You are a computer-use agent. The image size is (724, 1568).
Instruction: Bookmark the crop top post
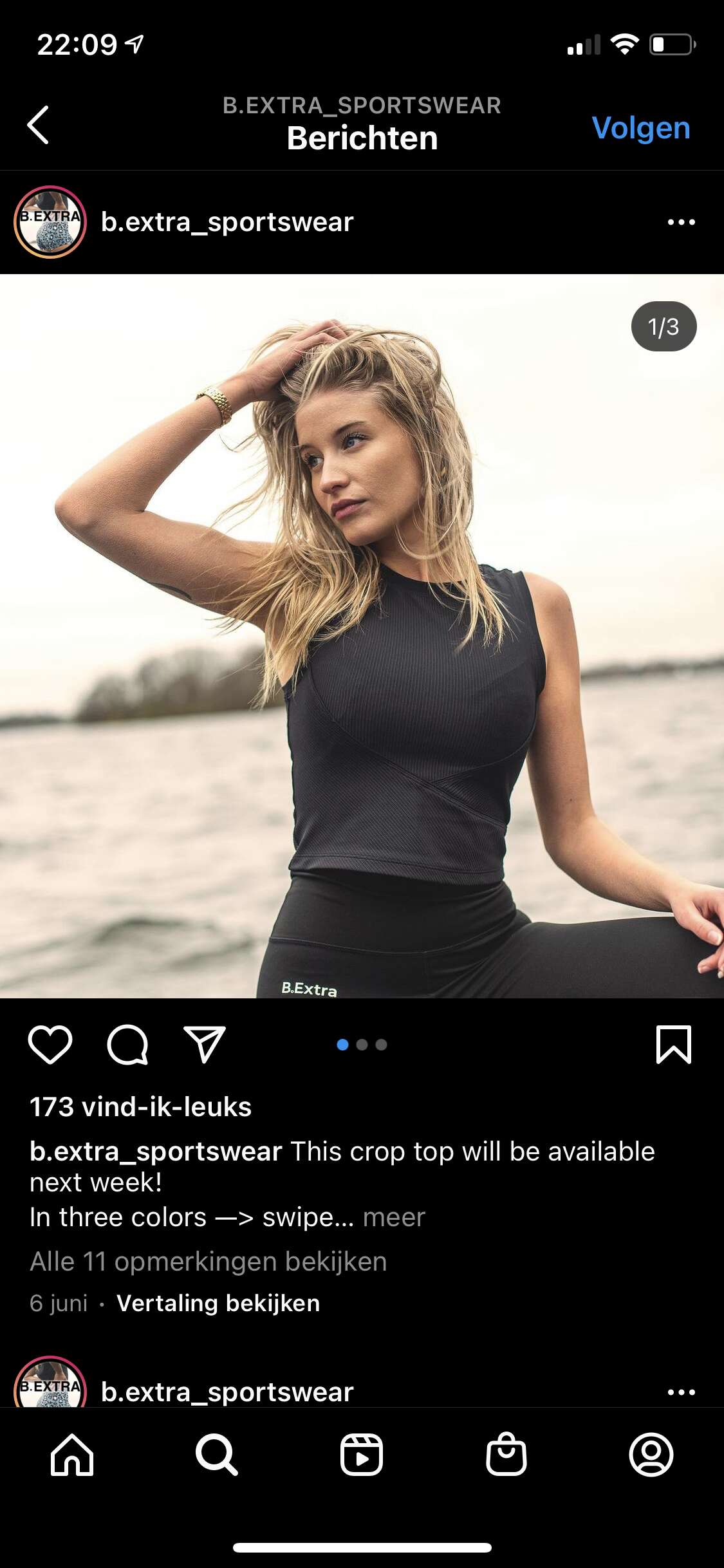pos(673,1044)
